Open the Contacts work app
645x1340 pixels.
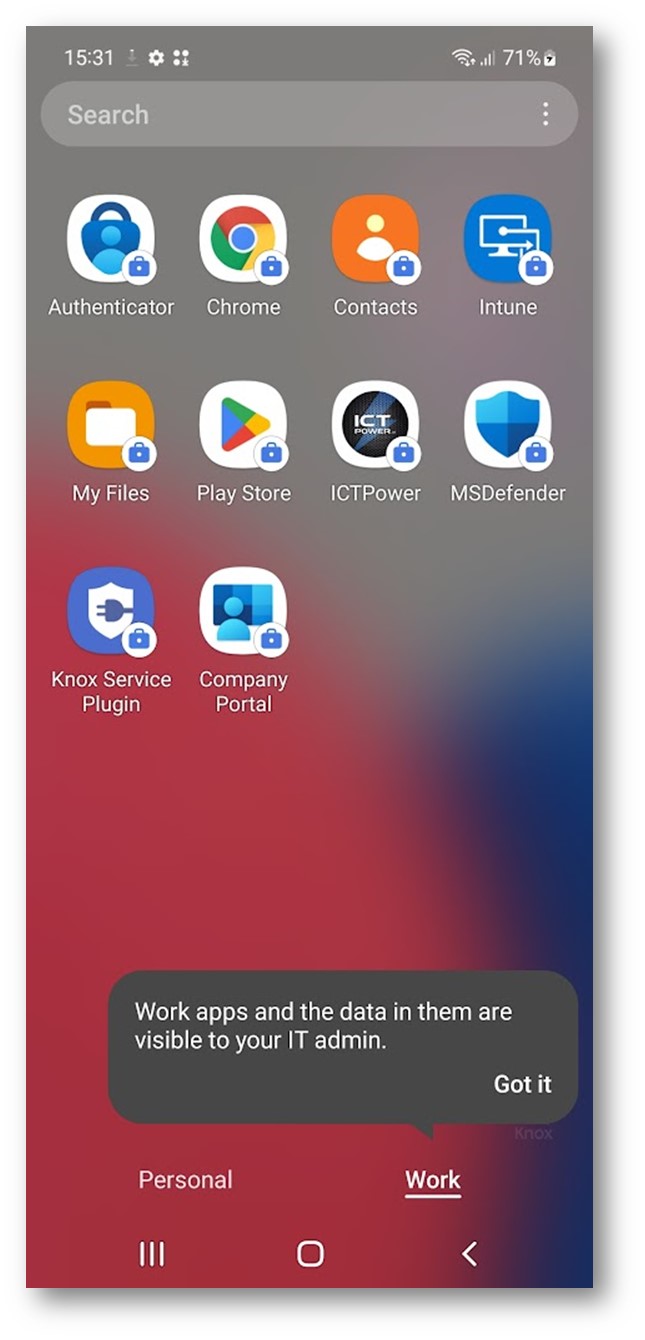click(x=375, y=240)
